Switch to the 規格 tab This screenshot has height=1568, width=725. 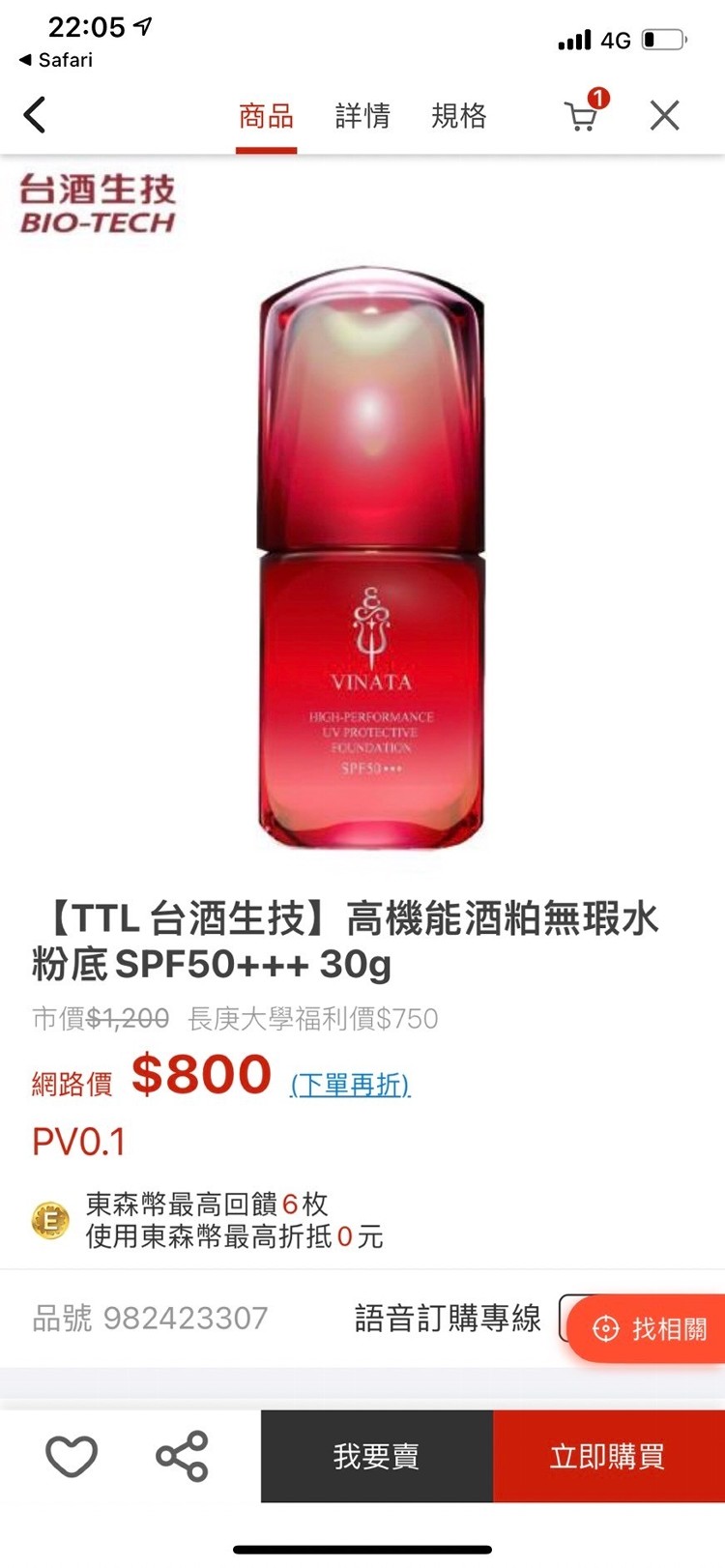pyautogui.click(x=458, y=116)
